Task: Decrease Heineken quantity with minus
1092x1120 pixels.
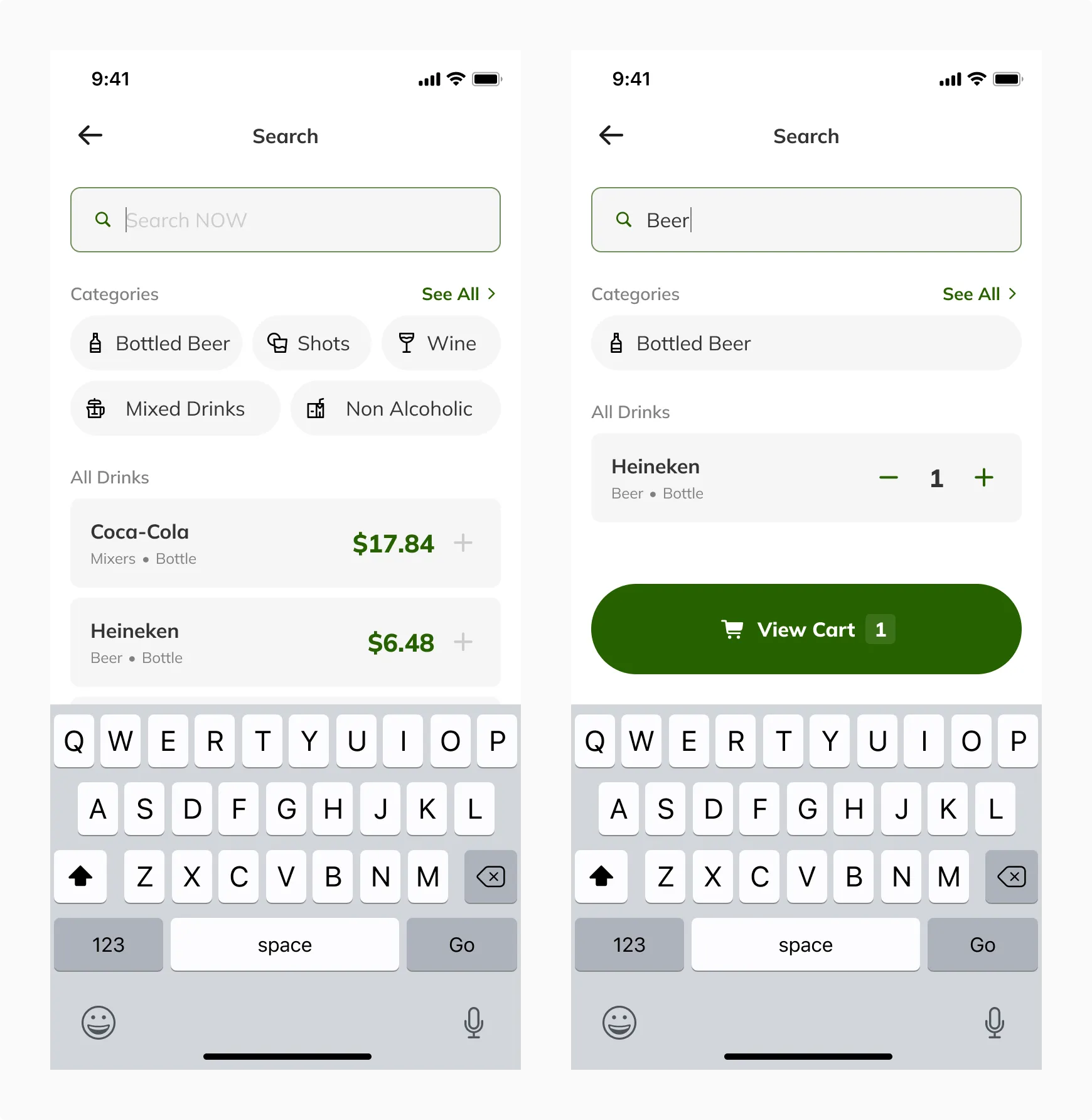Action: point(889,478)
